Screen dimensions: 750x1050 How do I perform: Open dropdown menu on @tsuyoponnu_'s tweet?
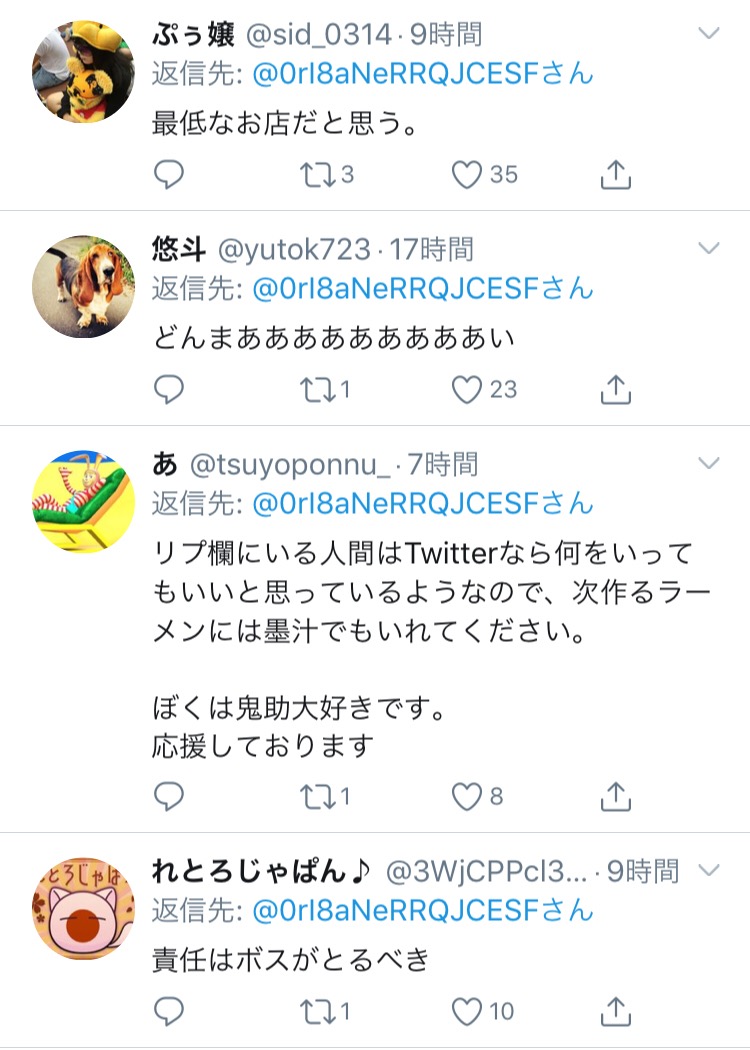pos(708,464)
